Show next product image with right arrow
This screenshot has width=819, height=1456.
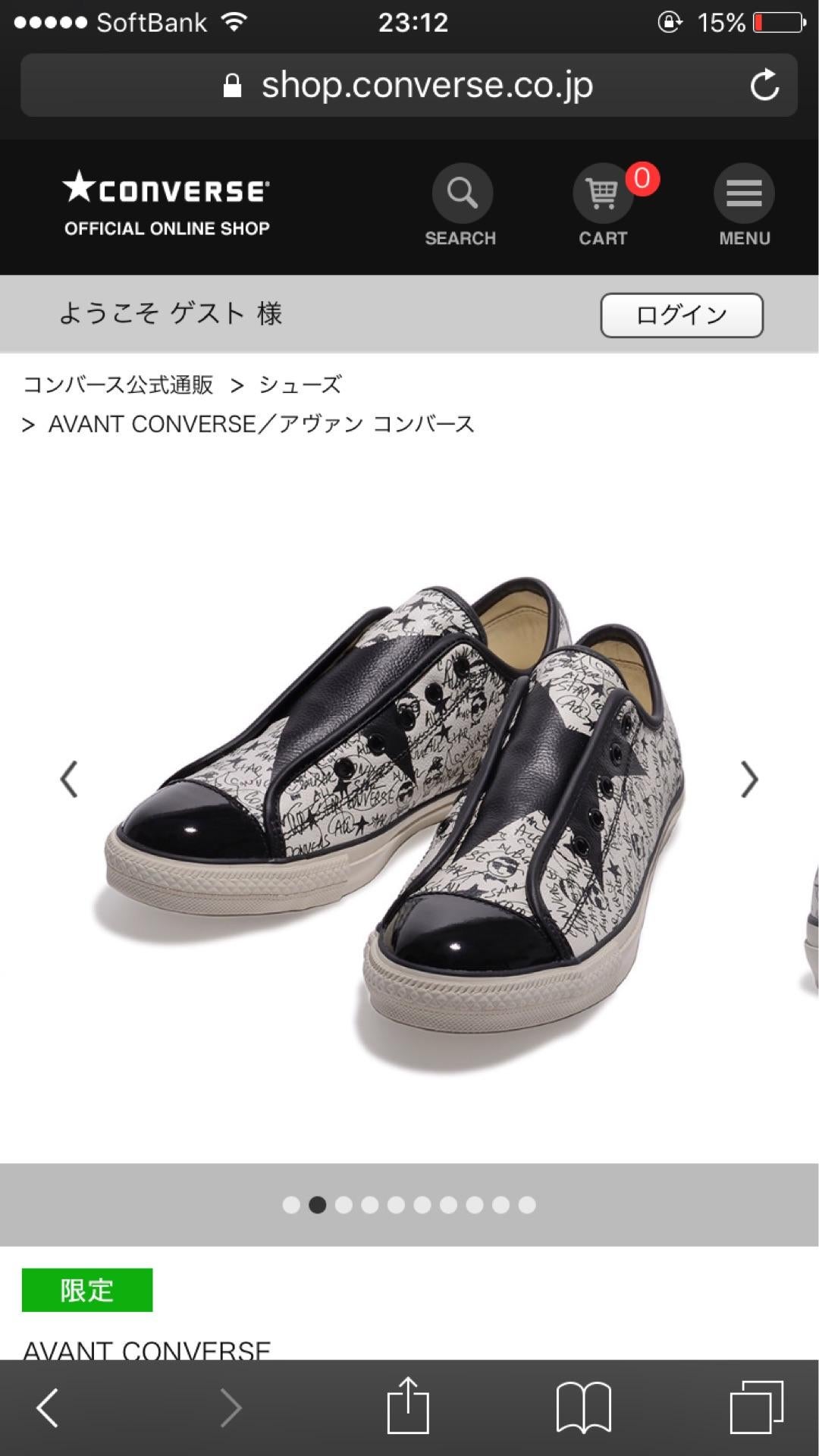(x=749, y=780)
